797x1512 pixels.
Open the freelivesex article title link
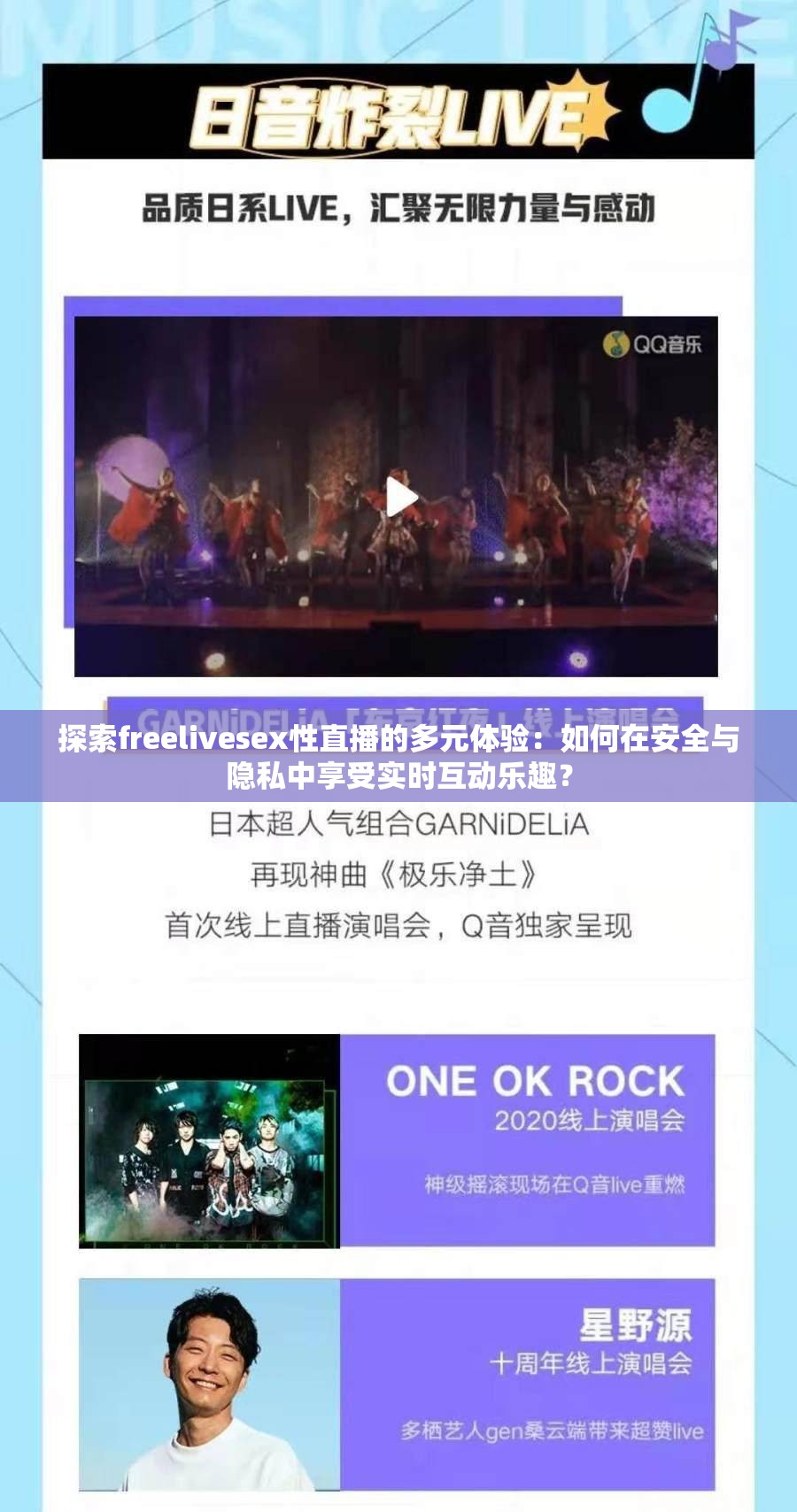click(x=398, y=757)
